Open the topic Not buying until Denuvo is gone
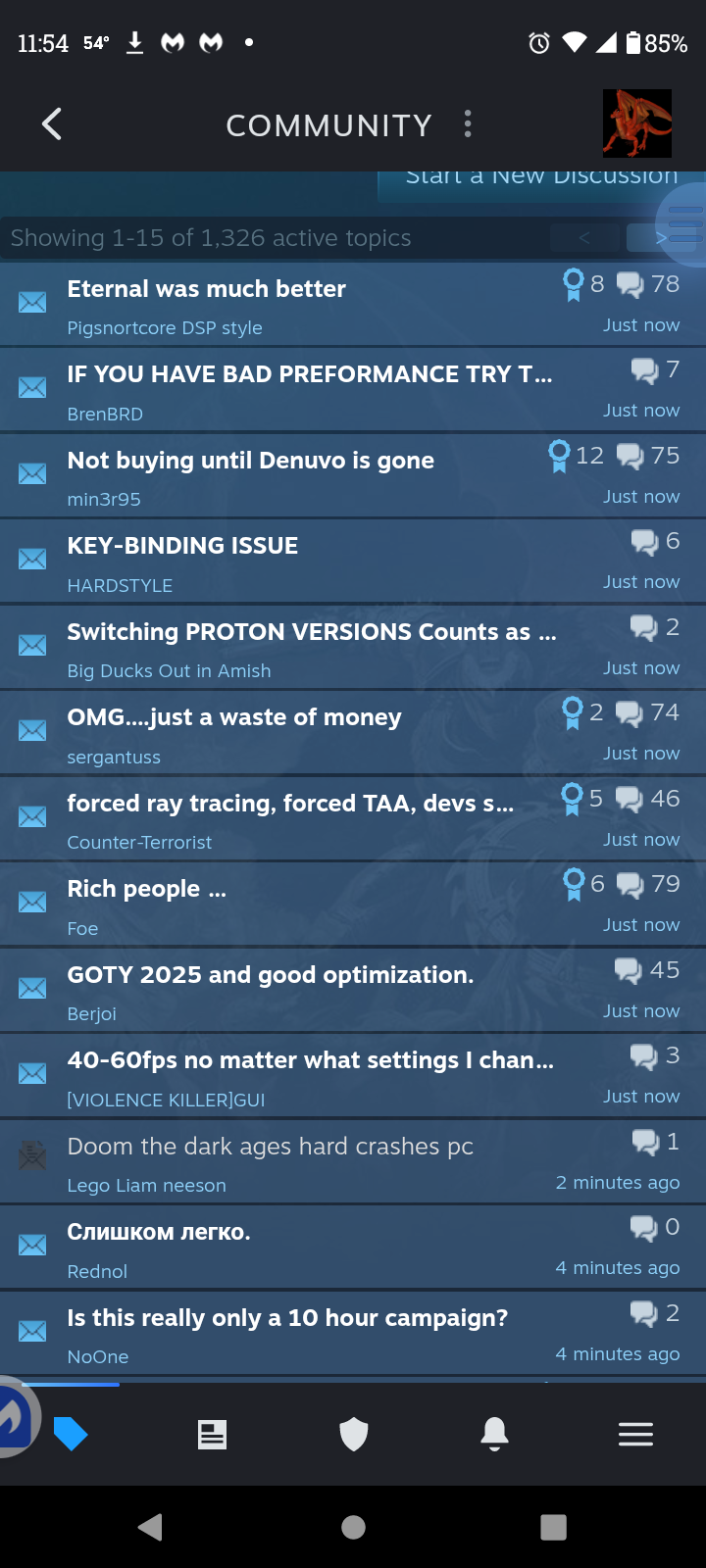This screenshot has width=706, height=1568. point(250,461)
